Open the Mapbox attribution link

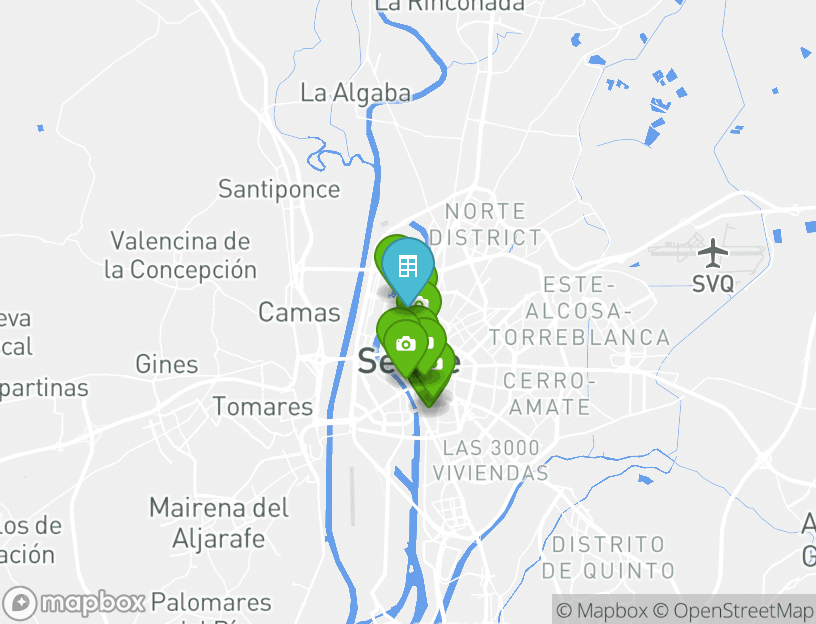pos(601,610)
